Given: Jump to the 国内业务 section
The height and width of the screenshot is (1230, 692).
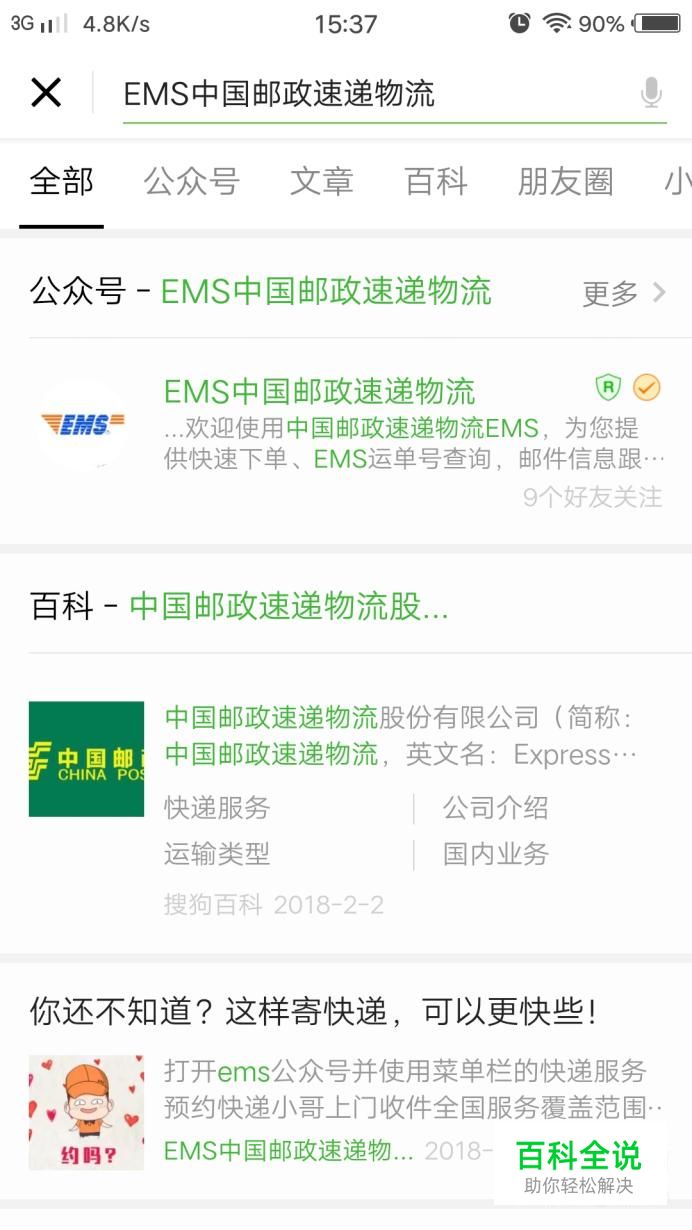Looking at the screenshot, I should pyautogui.click(x=496, y=854).
